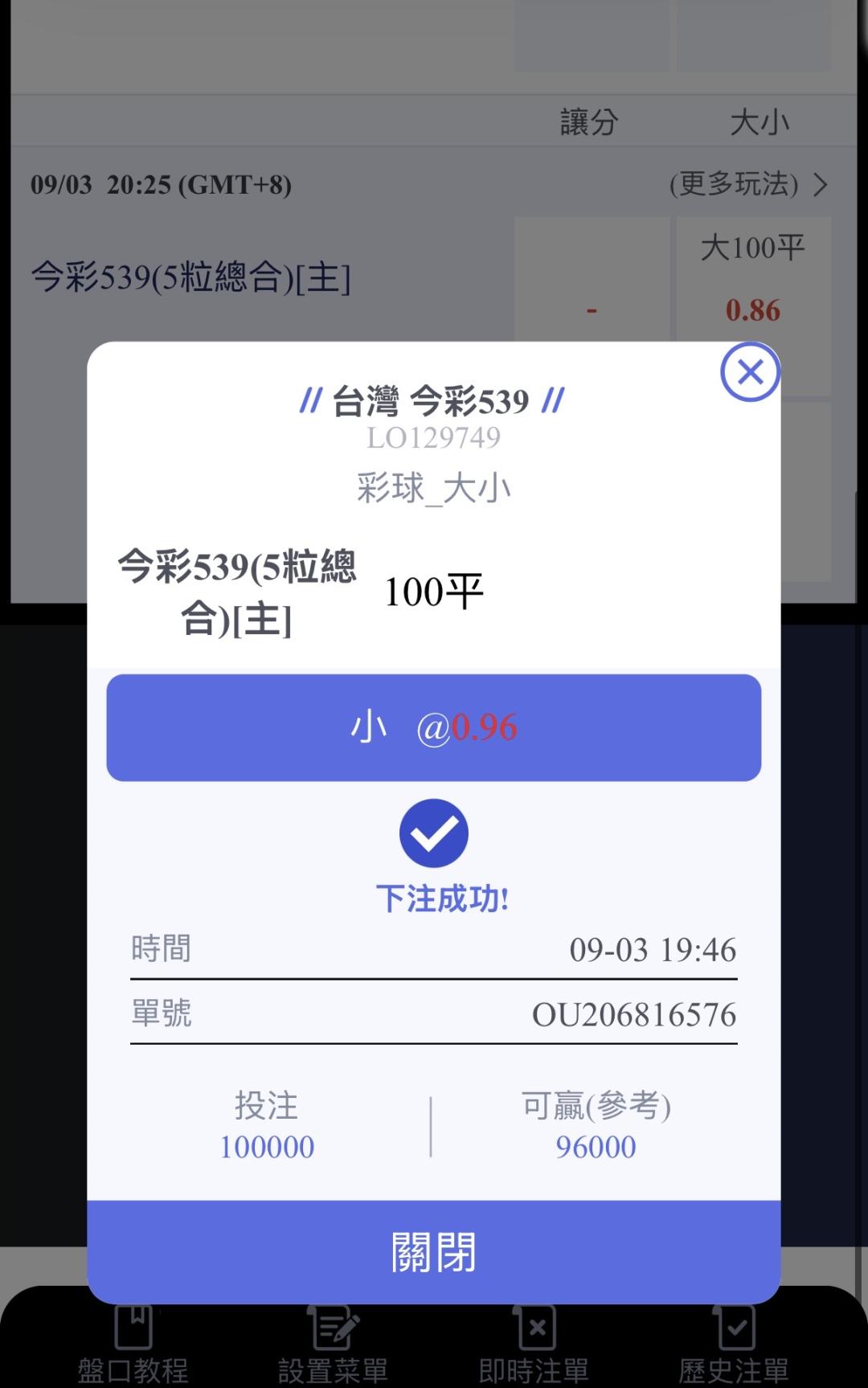Dismiss the bet confirmation with the X icon
Image resolution: width=868 pixels, height=1388 pixels.
[750, 372]
